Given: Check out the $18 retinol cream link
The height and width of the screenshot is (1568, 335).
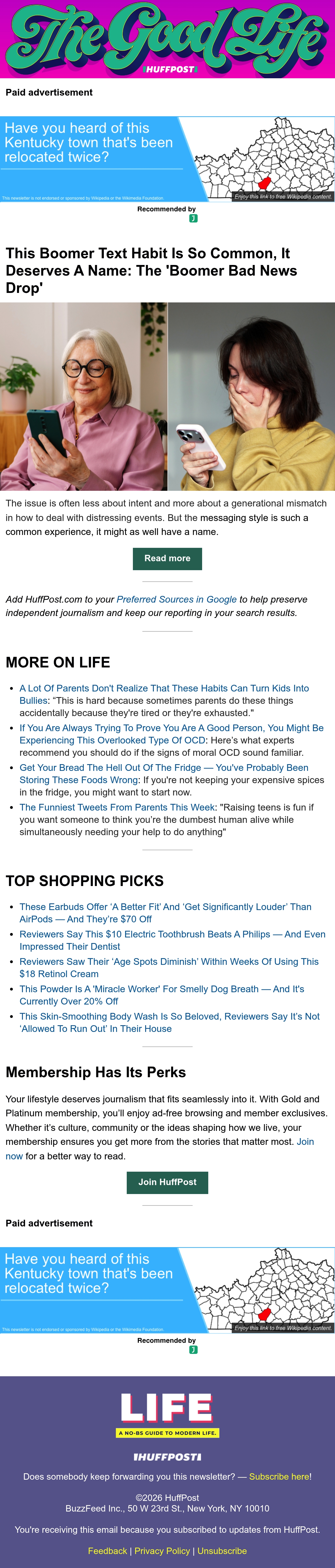Looking at the screenshot, I should coord(169,967).
